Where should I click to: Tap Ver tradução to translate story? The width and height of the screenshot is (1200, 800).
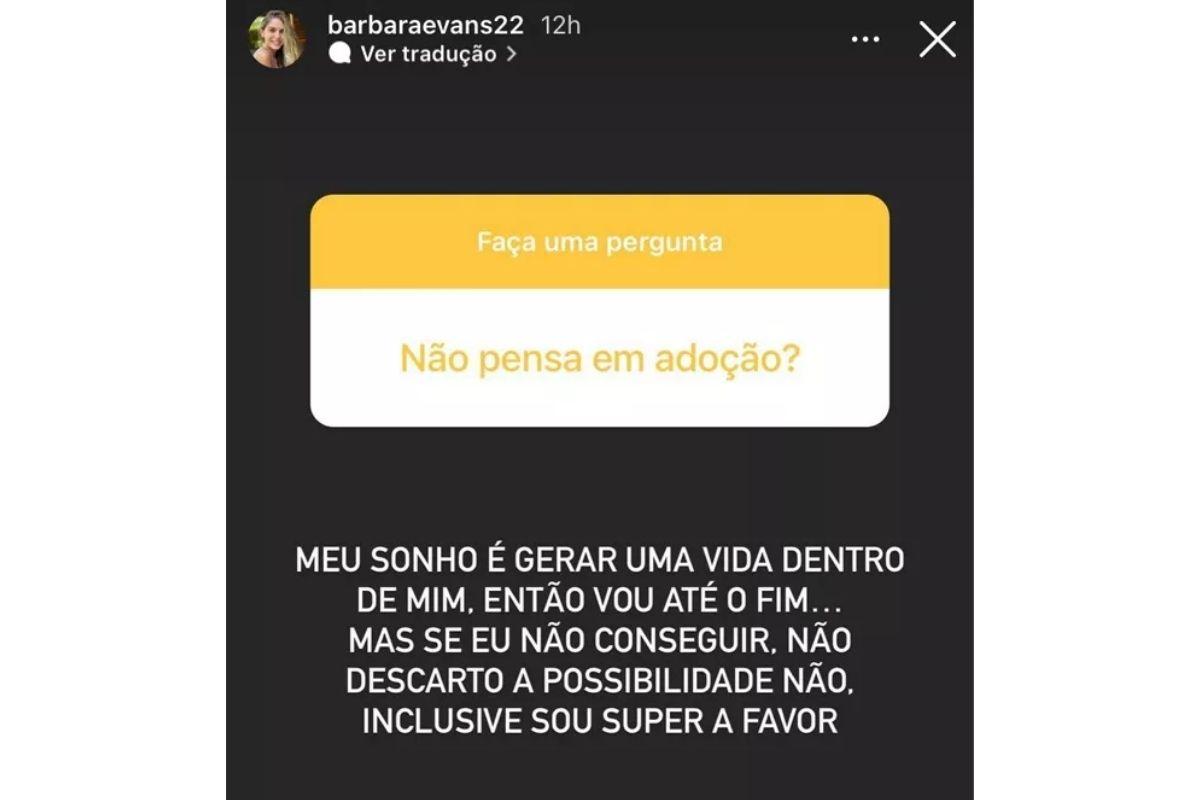tap(428, 54)
